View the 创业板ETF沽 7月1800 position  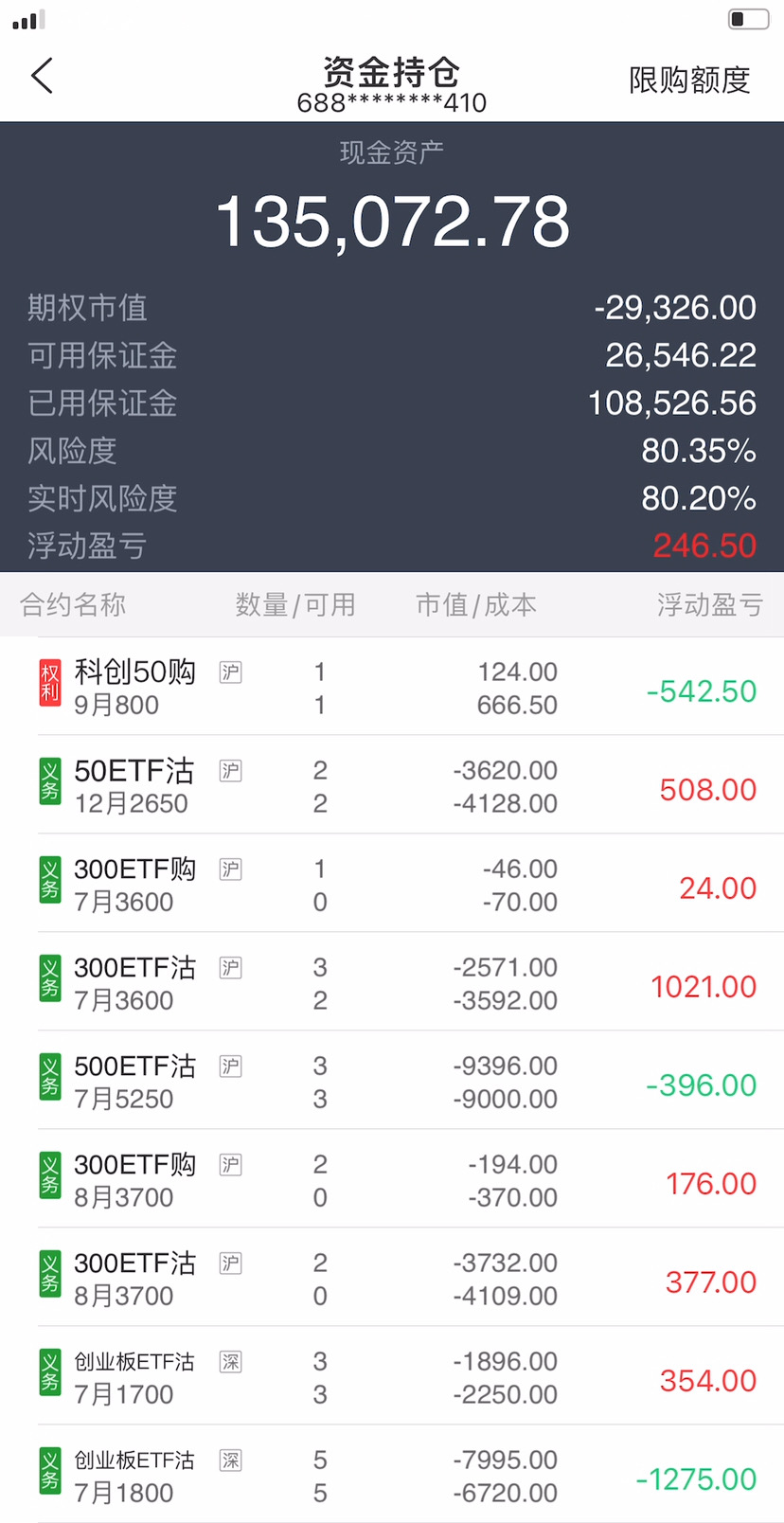point(392,1476)
